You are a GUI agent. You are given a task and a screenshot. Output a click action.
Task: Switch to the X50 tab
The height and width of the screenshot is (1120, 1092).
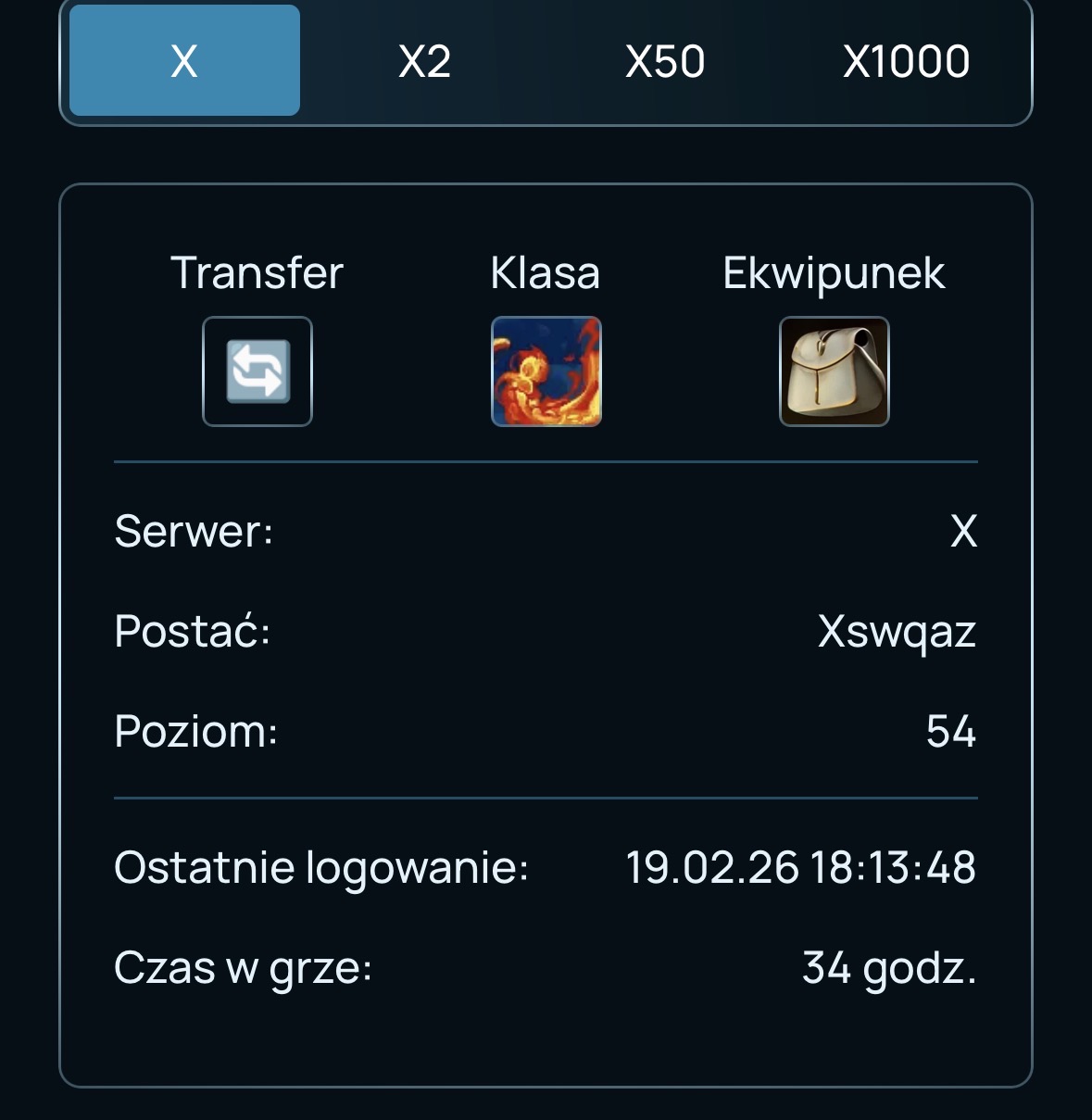click(665, 61)
